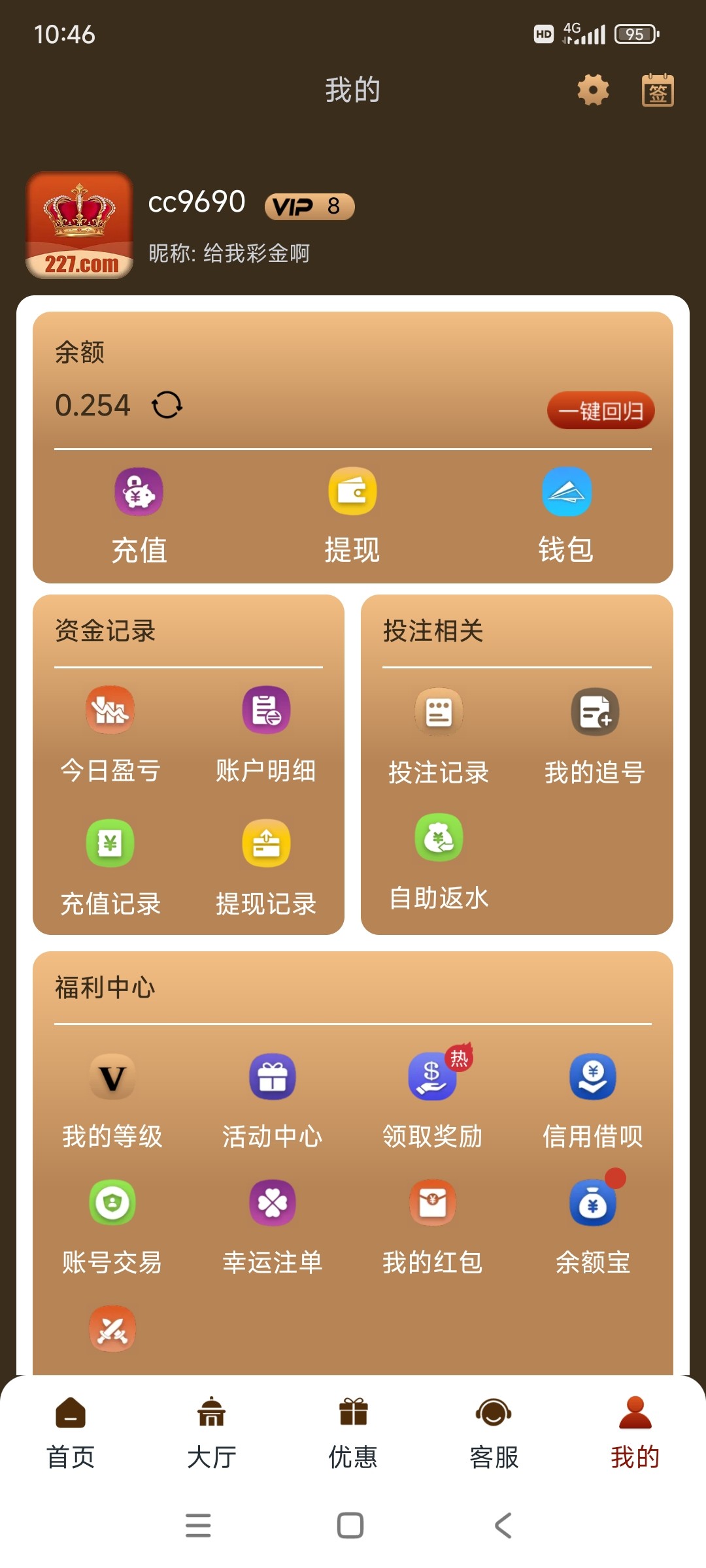Open 活动中心 activity center

pyautogui.click(x=273, y=1101)
